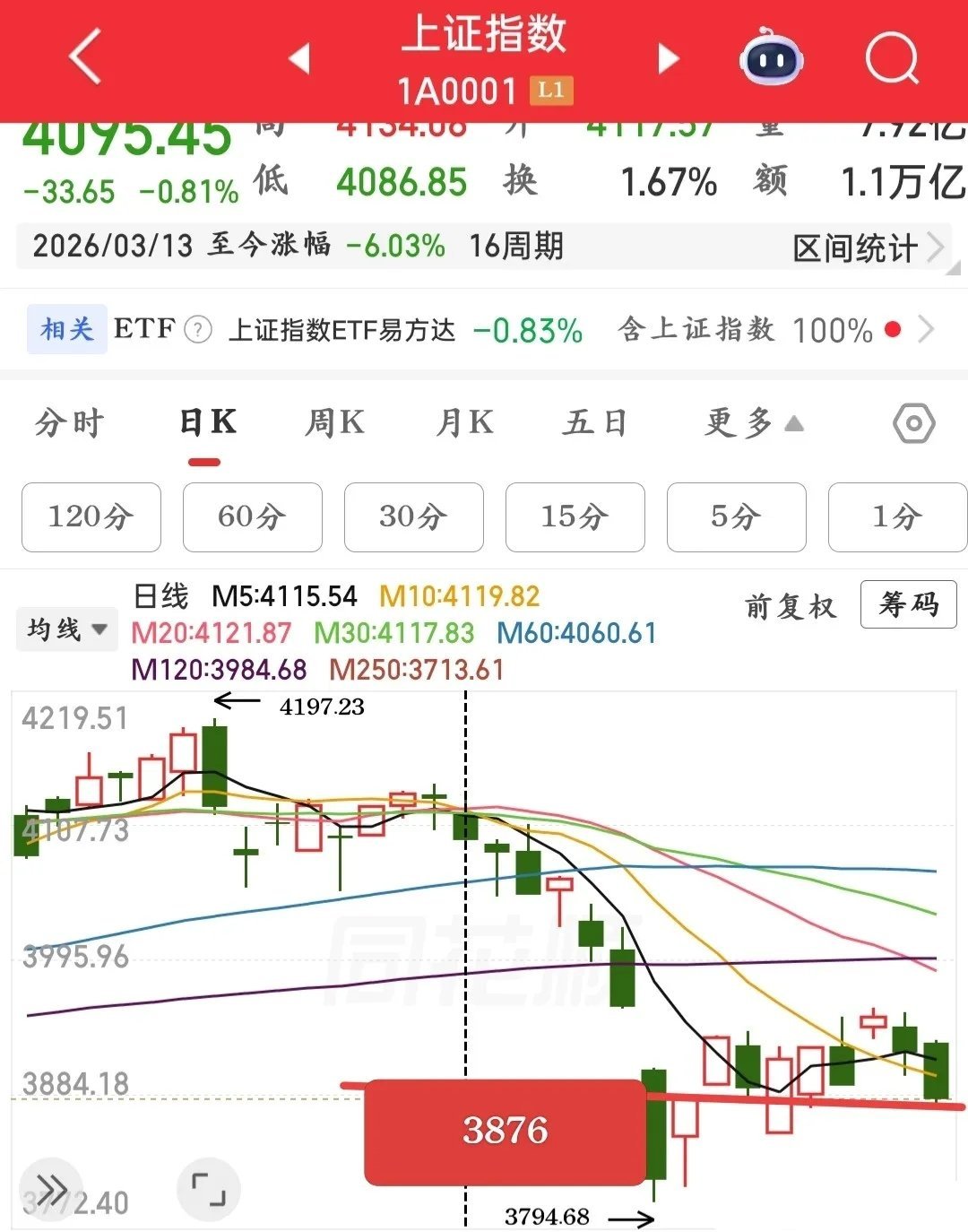Switch to 周K weekly chart
The height and width of the screenshot is (1232, 968).
(x=333, y=423)
